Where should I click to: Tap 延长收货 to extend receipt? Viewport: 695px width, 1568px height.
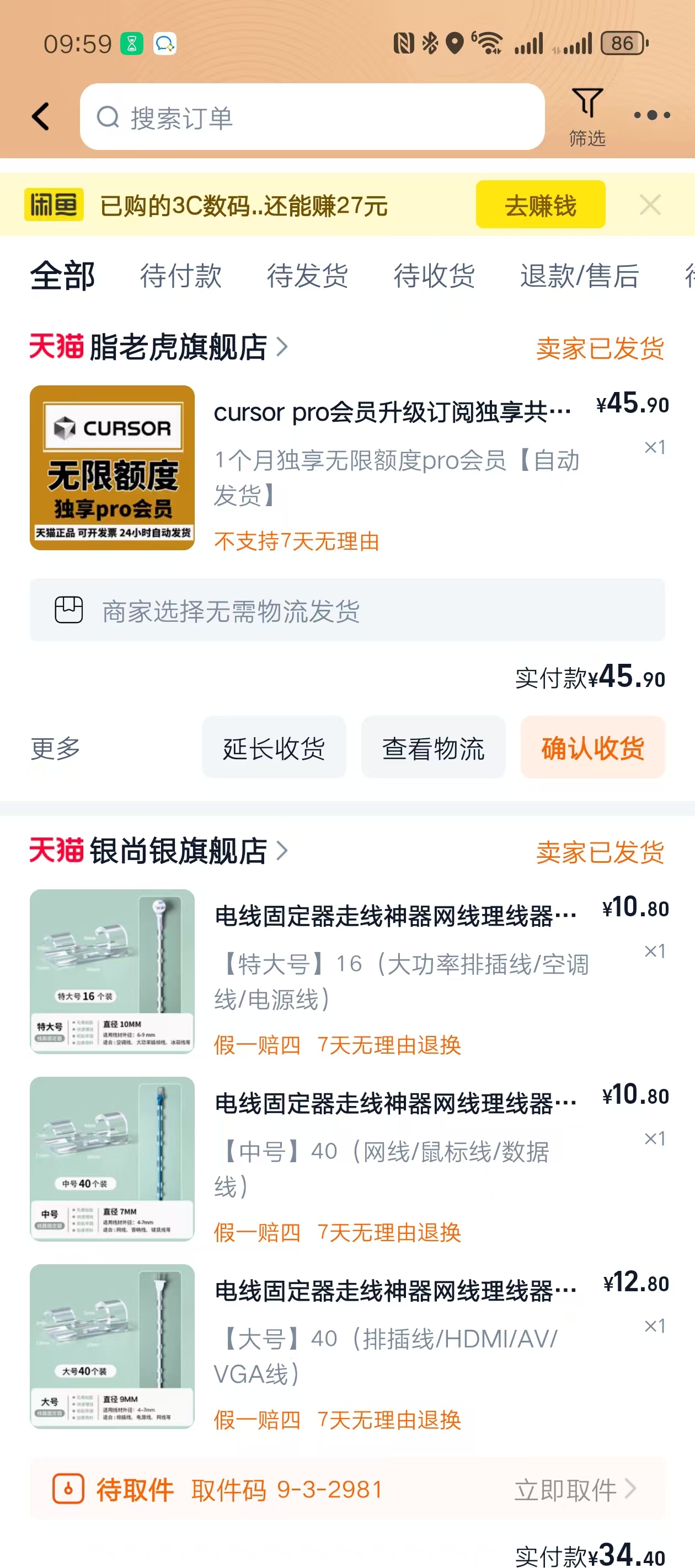click(274, 748)
